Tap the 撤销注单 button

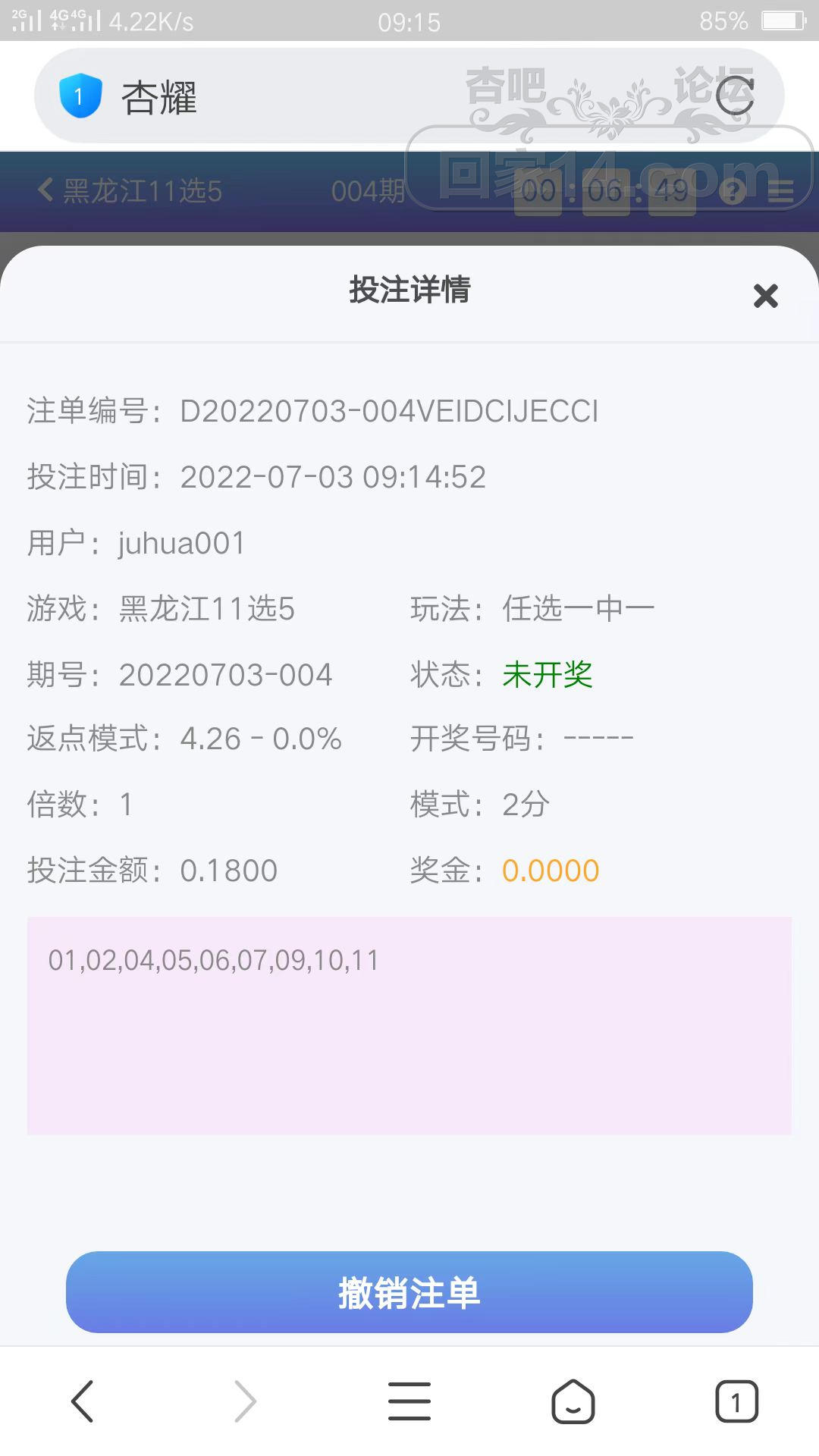[409, 1292]
